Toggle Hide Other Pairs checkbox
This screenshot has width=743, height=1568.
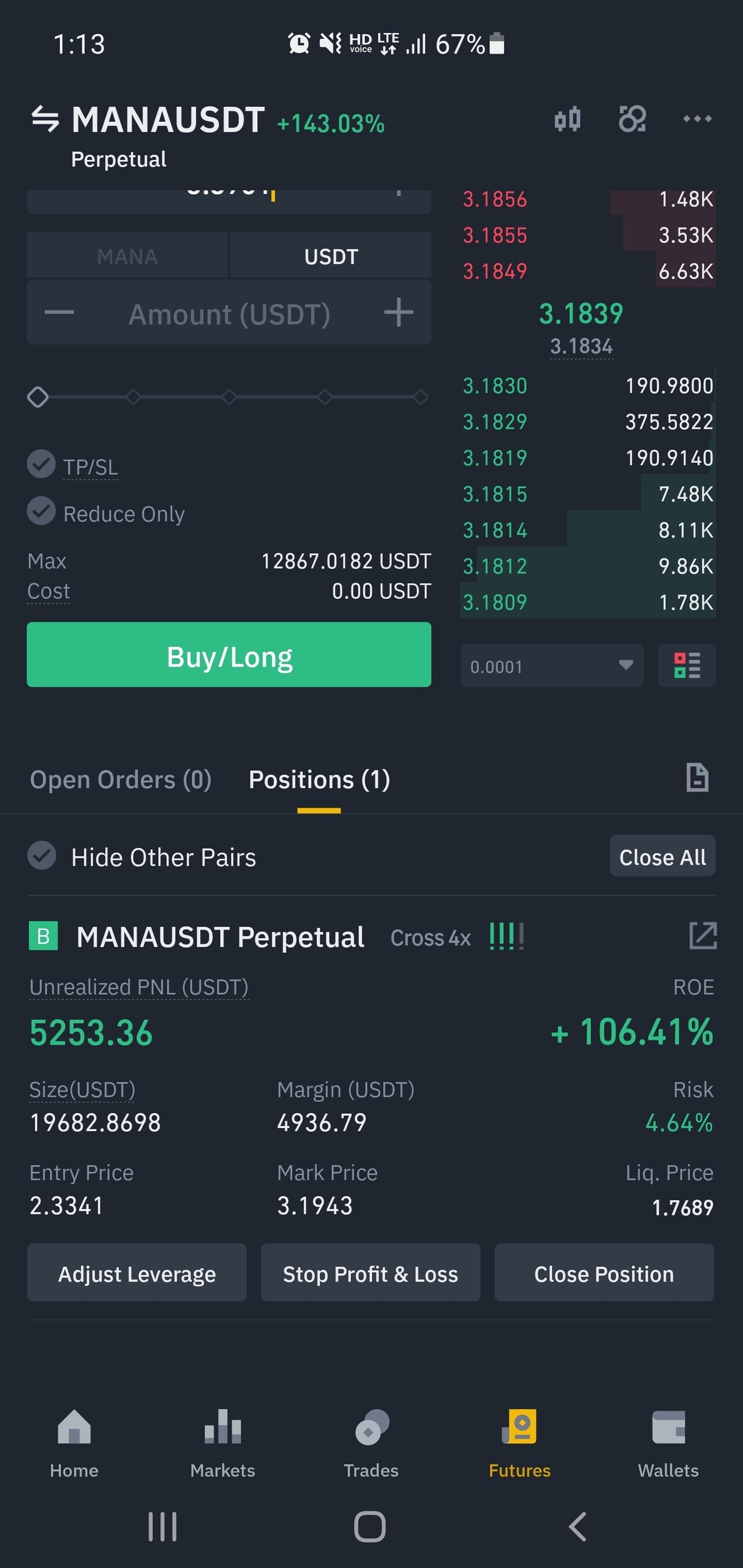(x=42, y=856)
